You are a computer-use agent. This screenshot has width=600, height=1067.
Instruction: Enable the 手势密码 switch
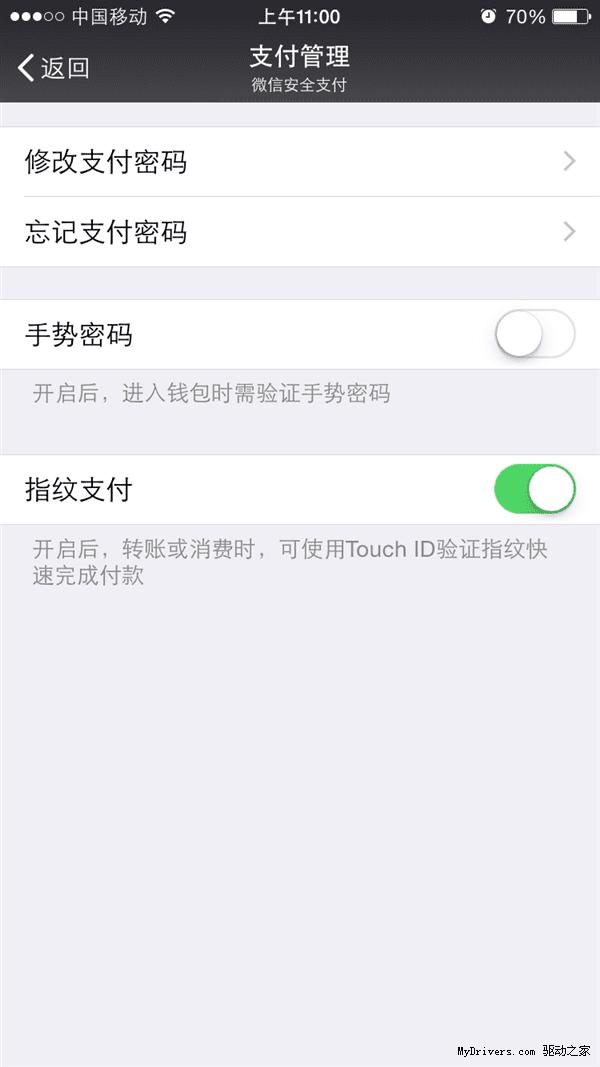coord(535,335)
